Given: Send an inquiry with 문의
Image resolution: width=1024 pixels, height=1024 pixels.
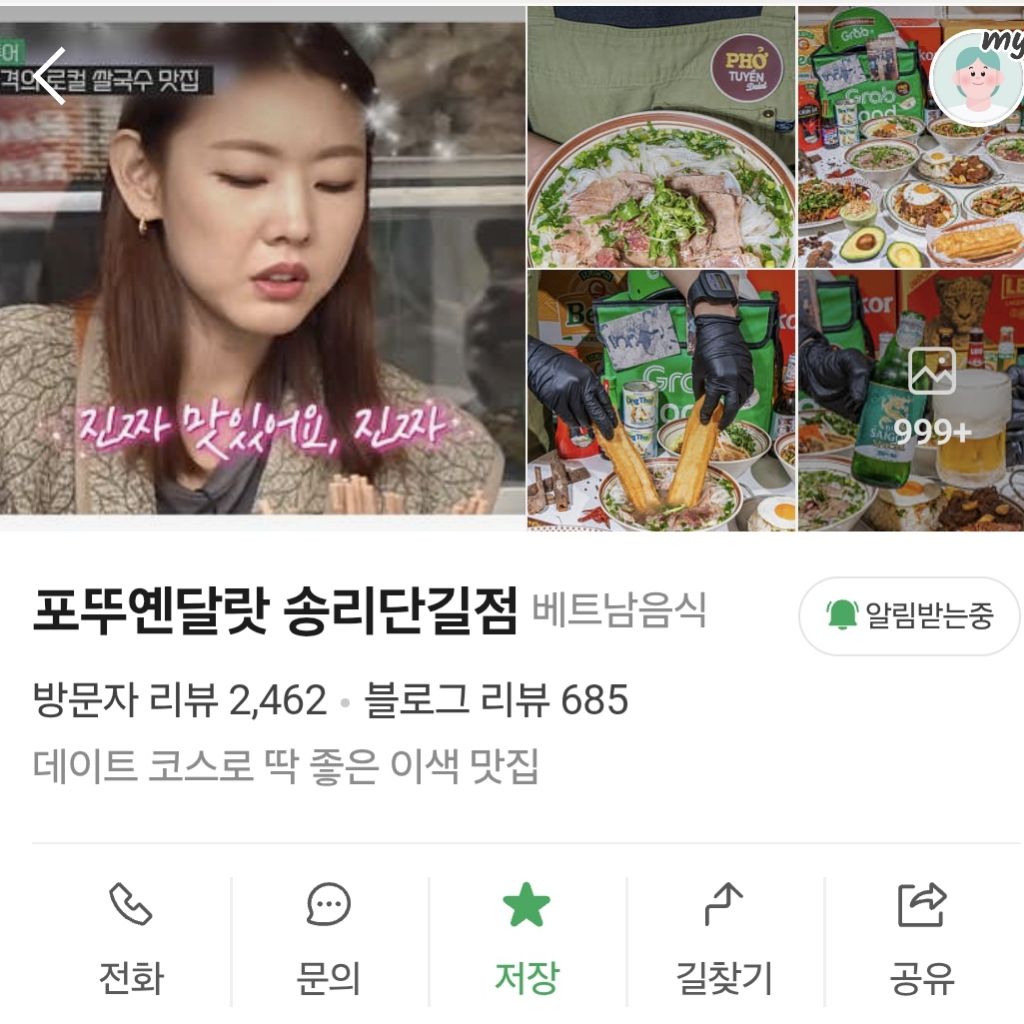Looking at the screenshot, I should coord(328,940).
